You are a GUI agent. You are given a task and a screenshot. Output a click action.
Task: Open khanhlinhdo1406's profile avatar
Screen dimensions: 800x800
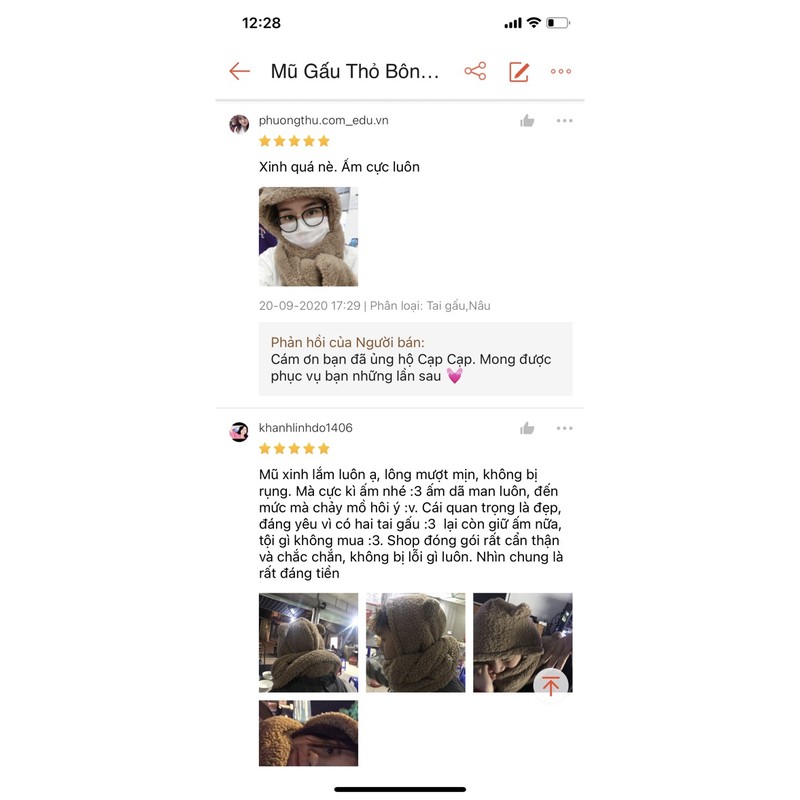tap(239, 432)
